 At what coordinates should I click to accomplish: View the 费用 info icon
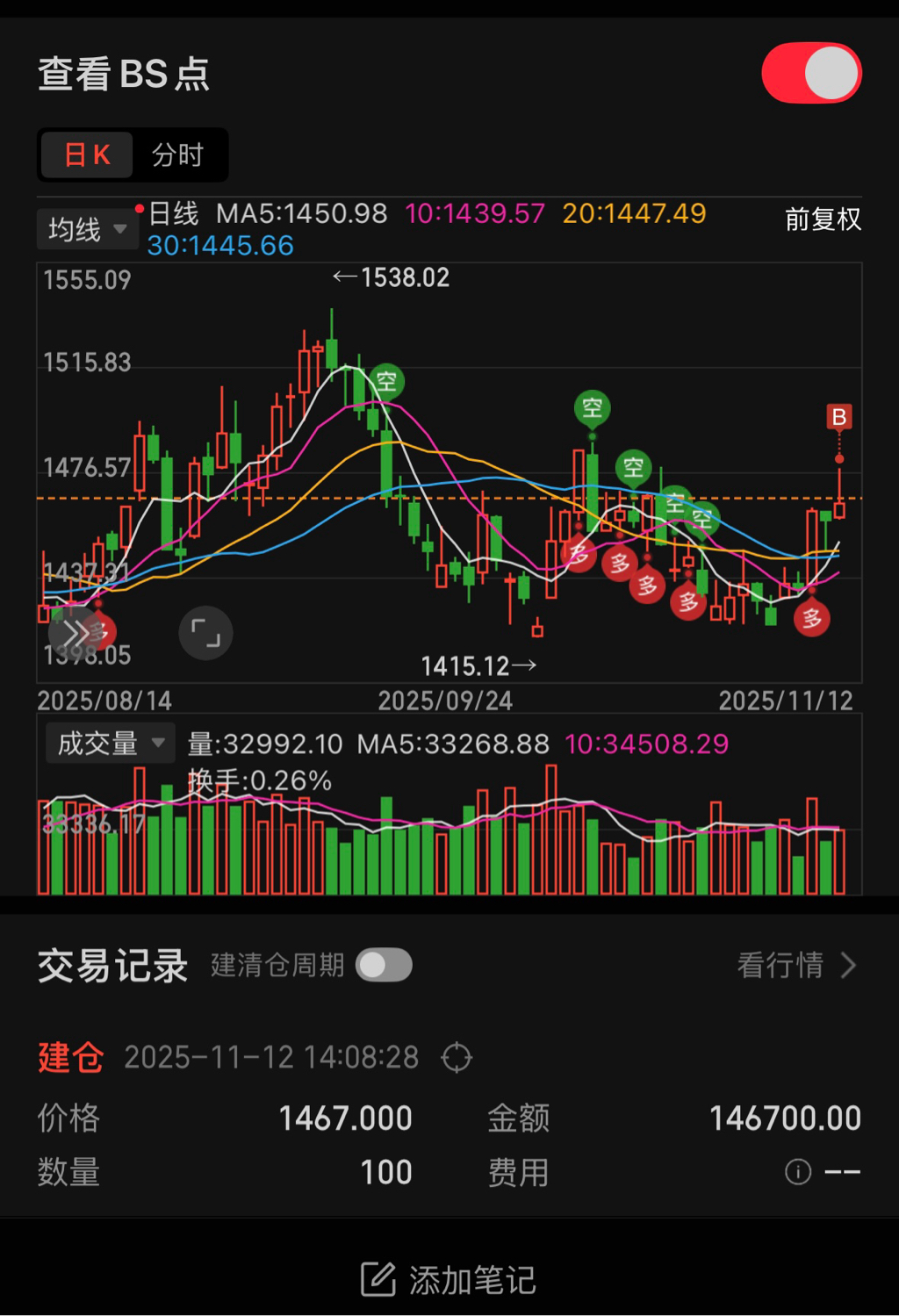pos(797,1172)
